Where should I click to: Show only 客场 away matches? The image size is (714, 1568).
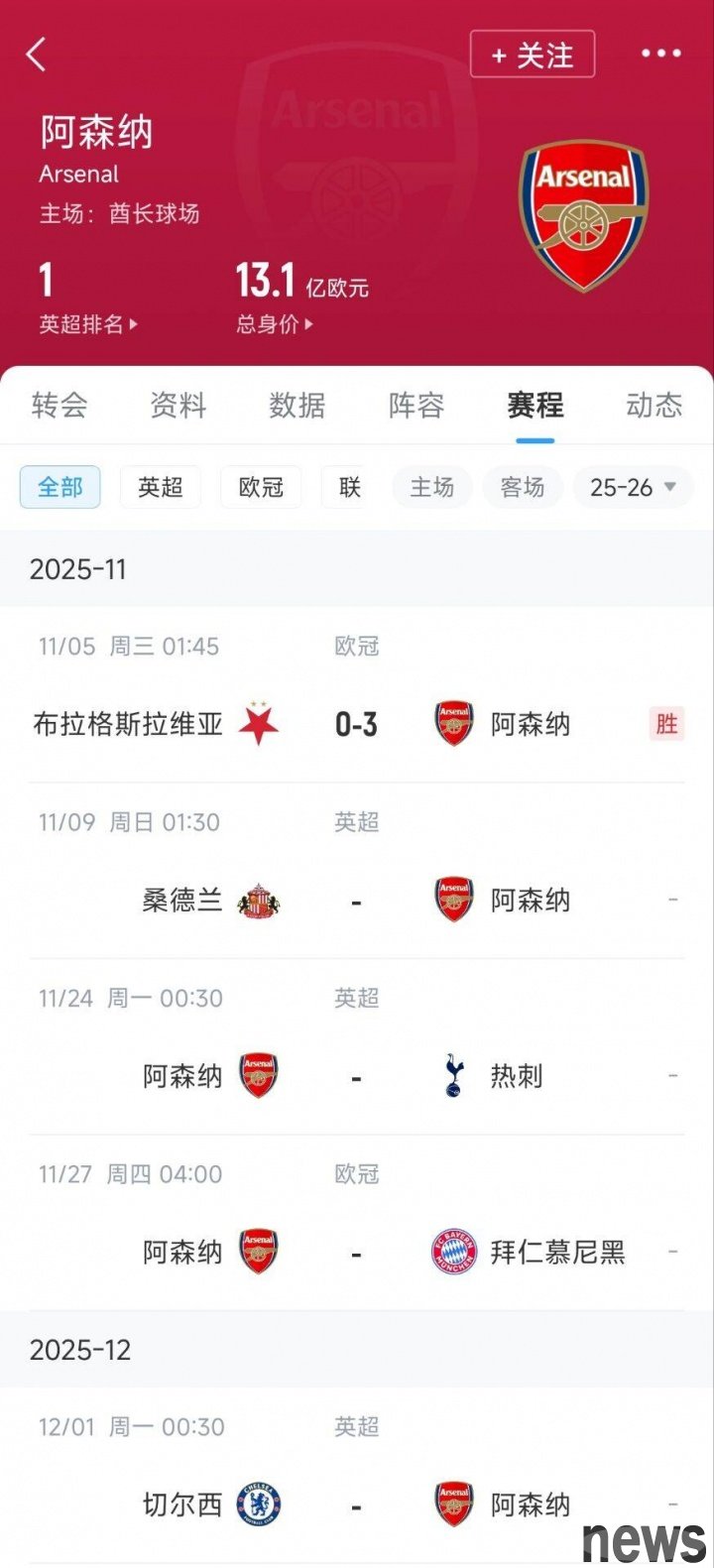523,487
